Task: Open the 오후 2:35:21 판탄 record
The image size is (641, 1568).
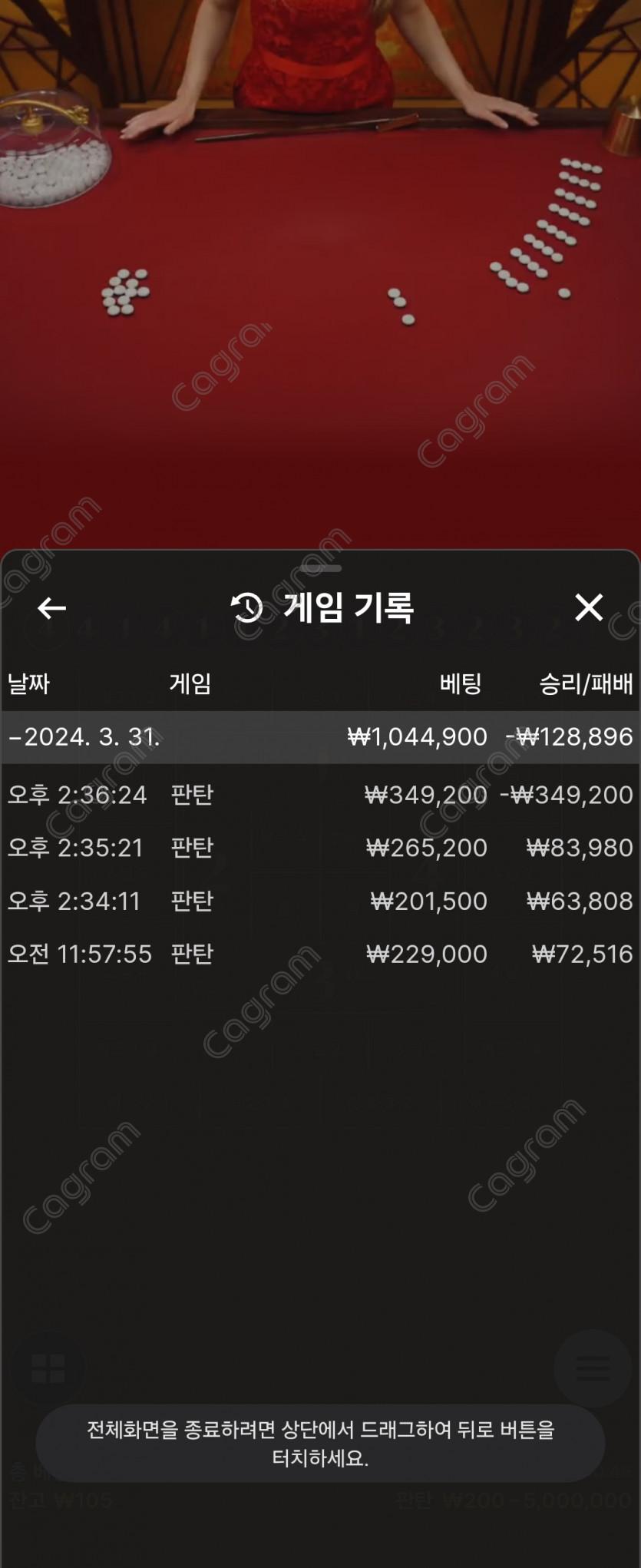Action: [x=319, y=848]
